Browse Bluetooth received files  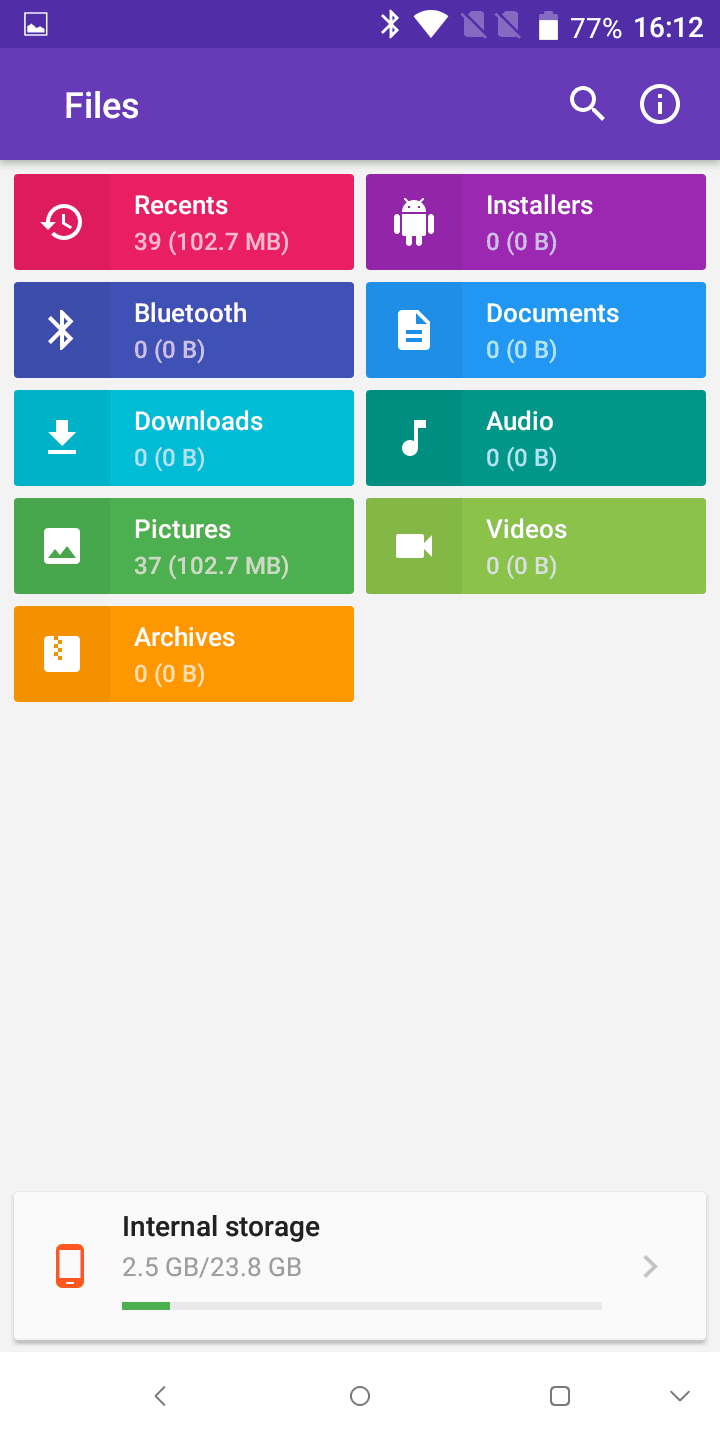click(184, 330)
